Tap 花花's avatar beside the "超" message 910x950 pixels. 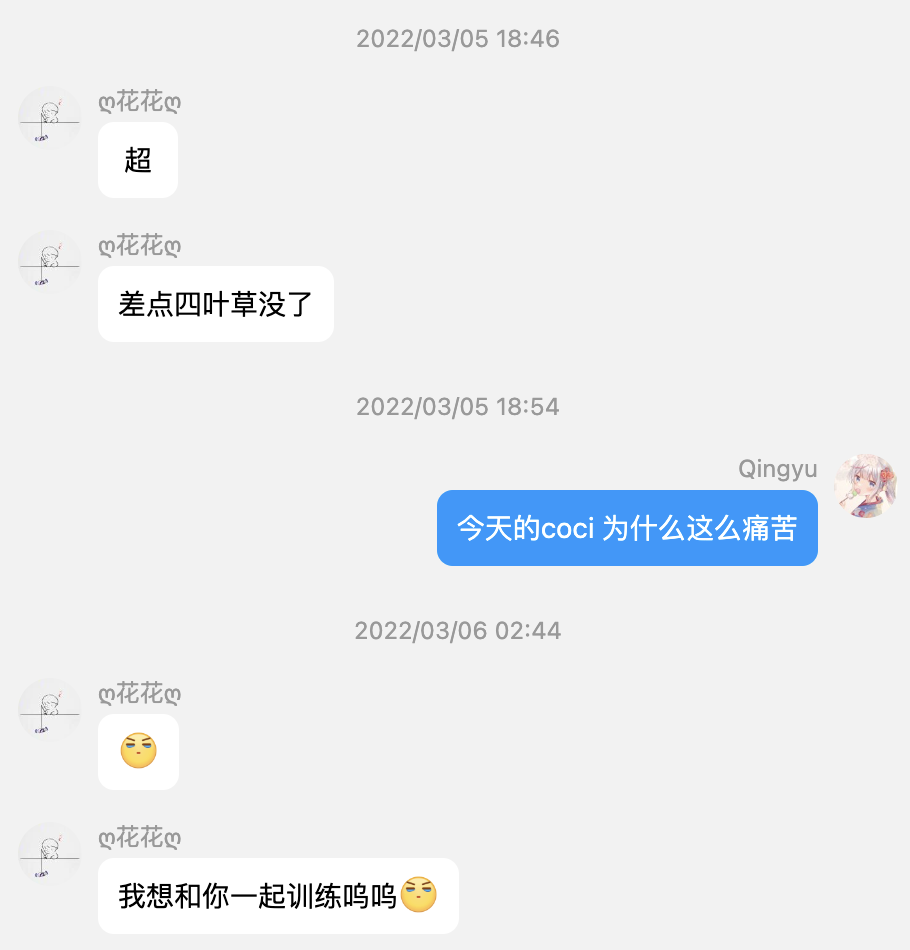coord(49,118)
